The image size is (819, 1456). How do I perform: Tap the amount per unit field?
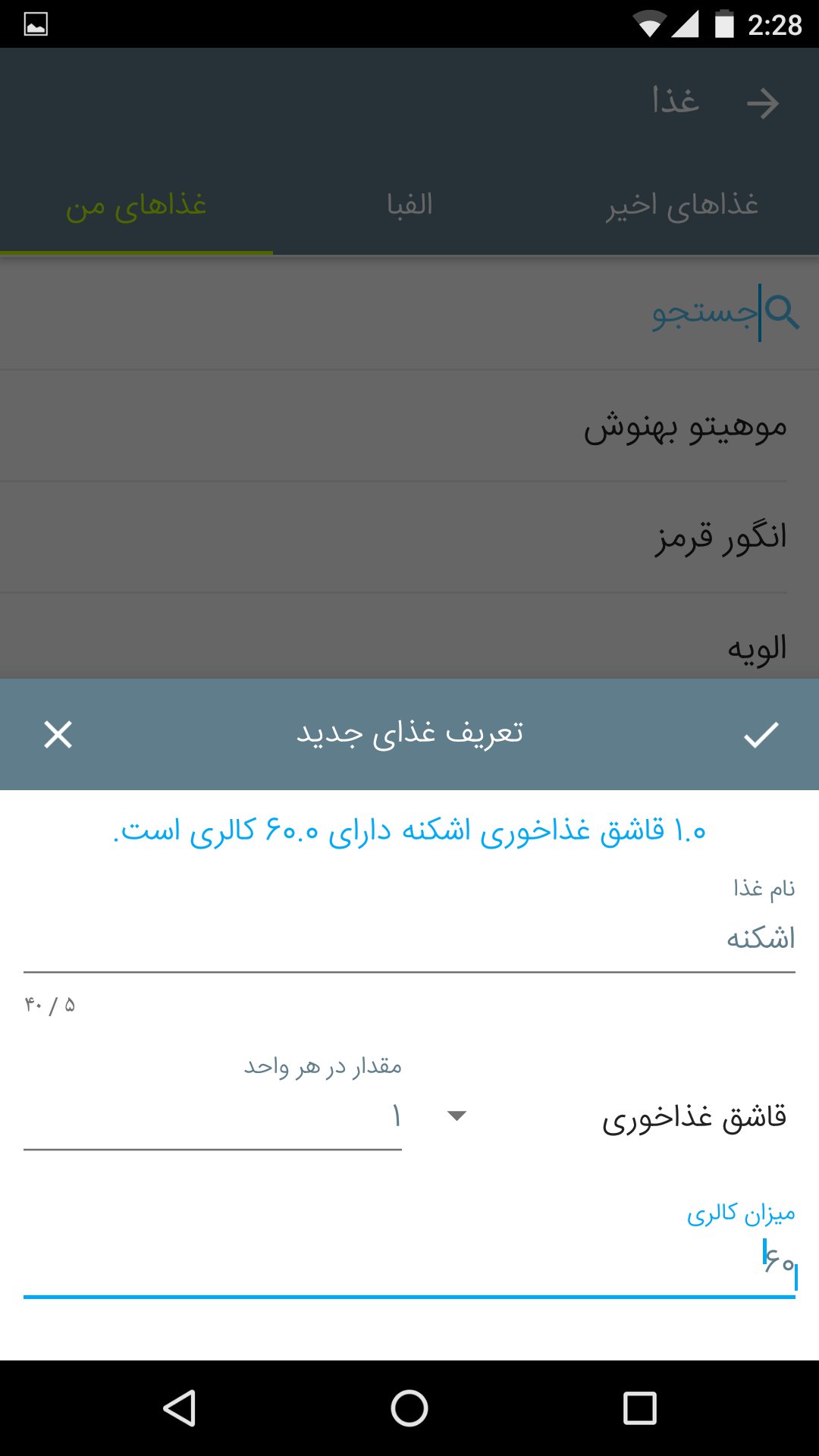point(212,1117)
